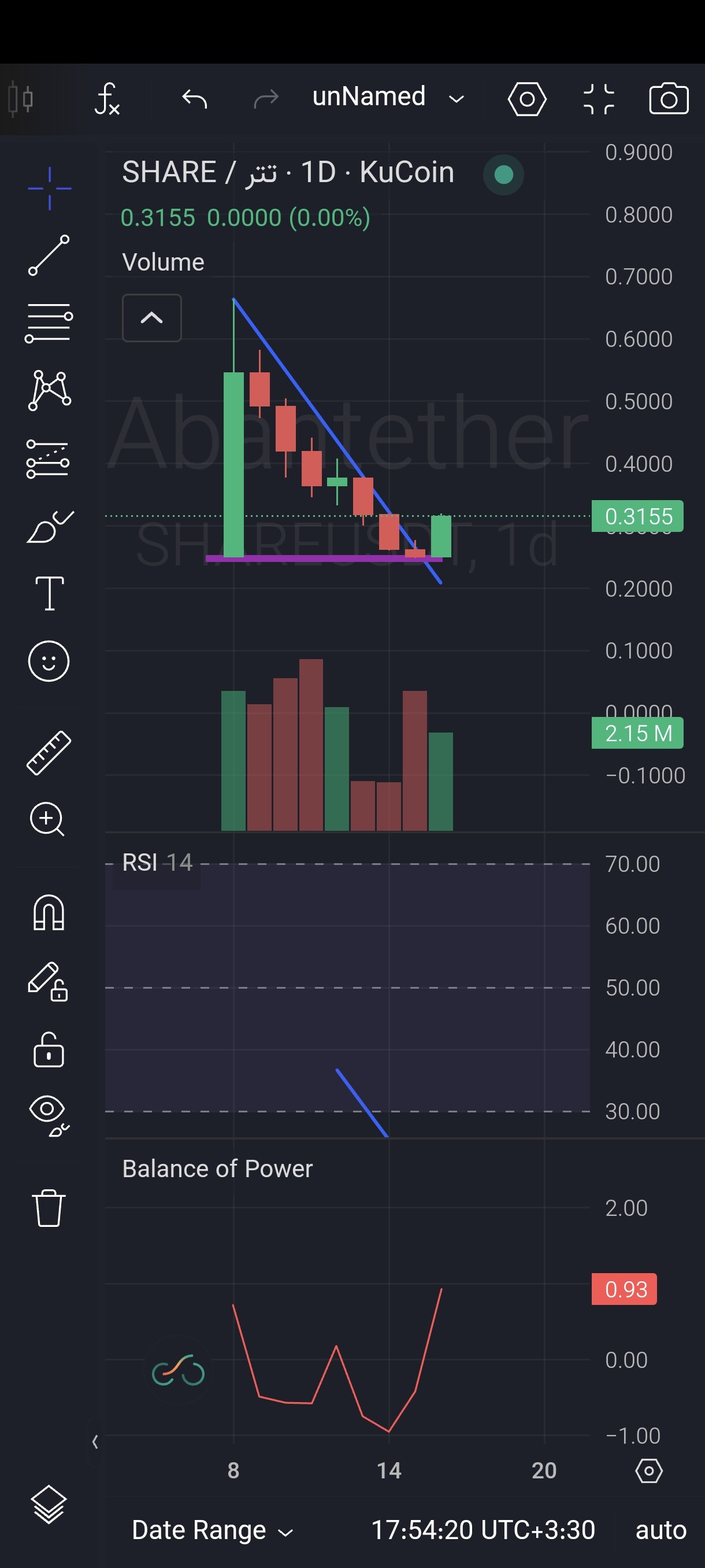
Task: Delete drawings with the trash icon
Action: tap(49, 1208)
